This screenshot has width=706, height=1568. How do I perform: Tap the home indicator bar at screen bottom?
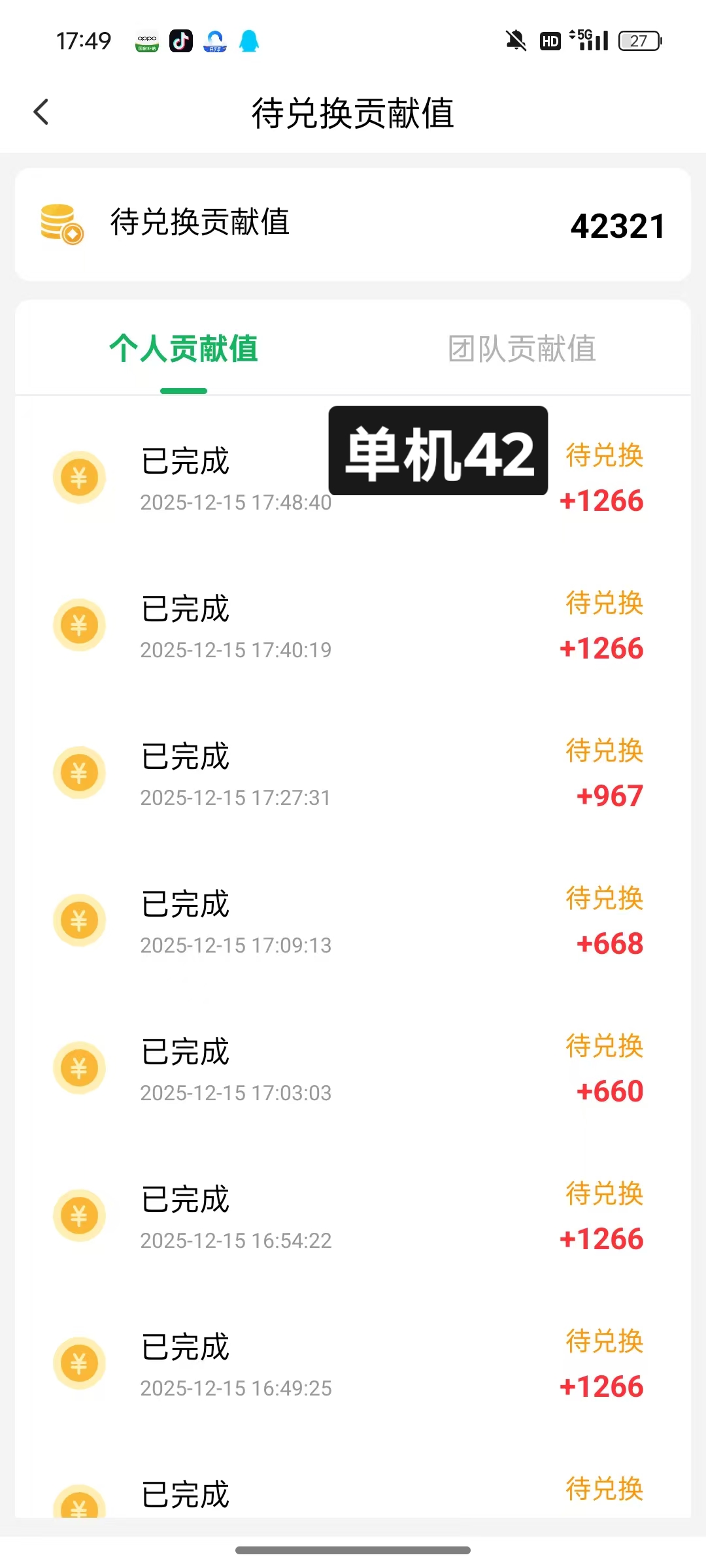353,1550
